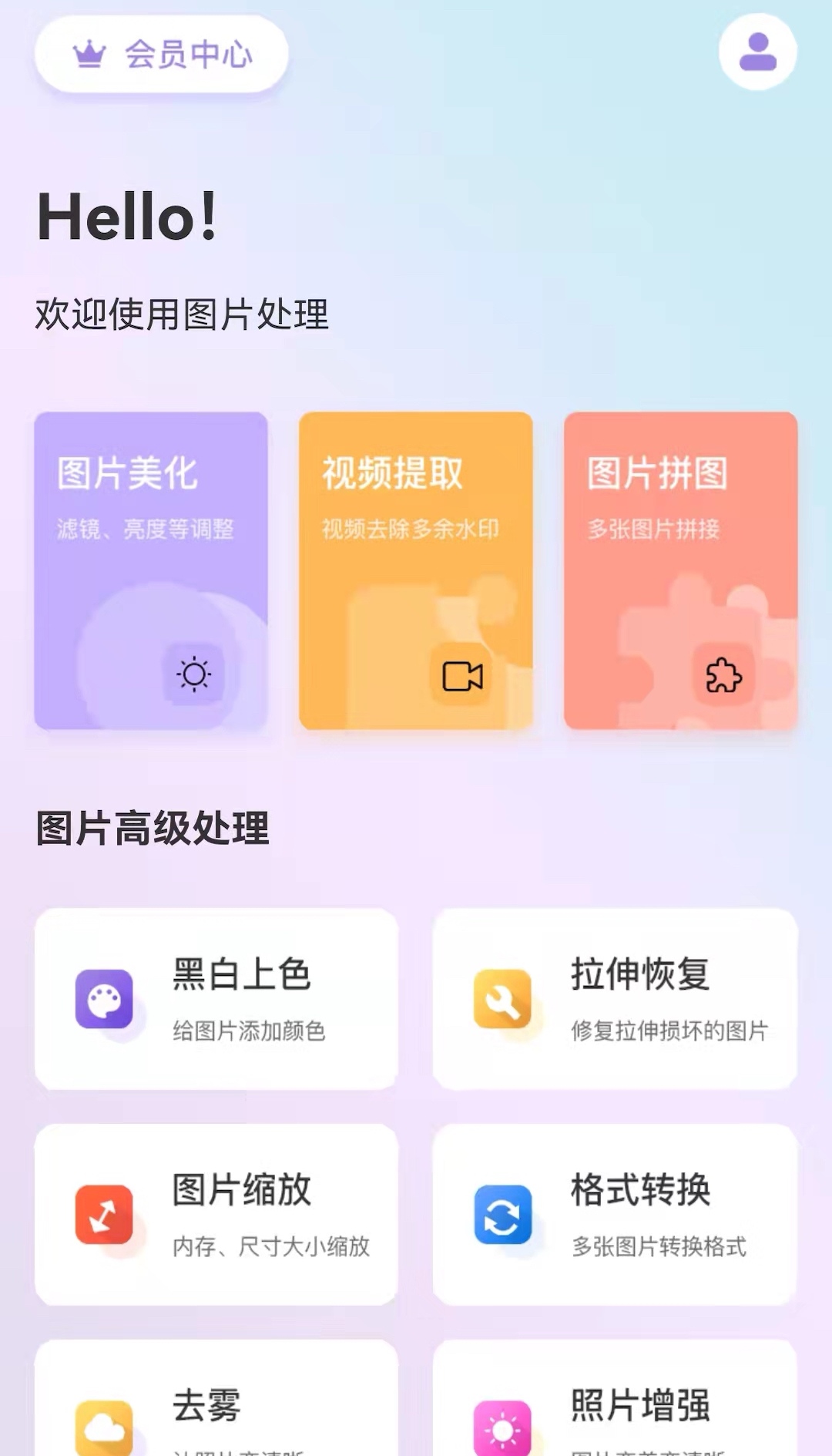Open the 图片拼图 collage card
Screen dimensions: 832x1456
tap(680, 570)
